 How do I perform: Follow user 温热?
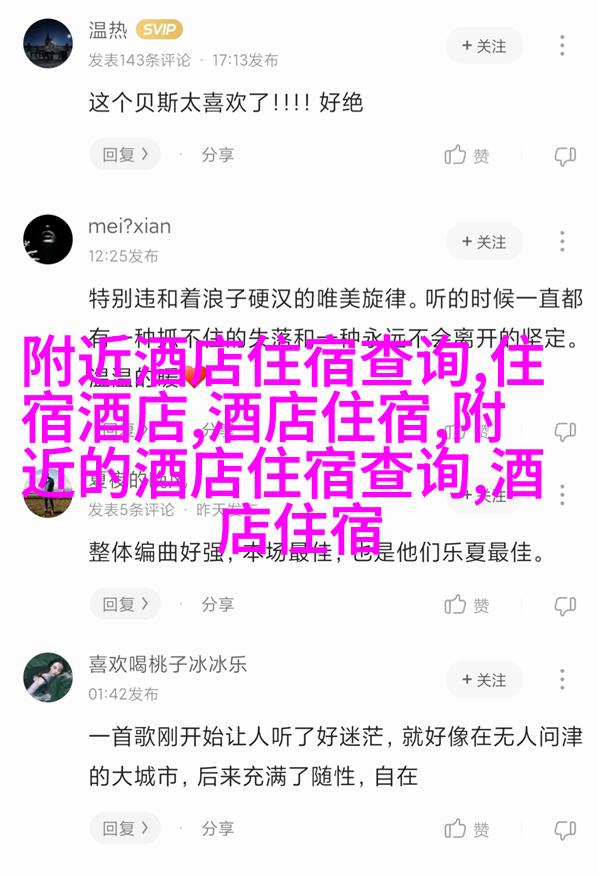[x=483, y=46]
